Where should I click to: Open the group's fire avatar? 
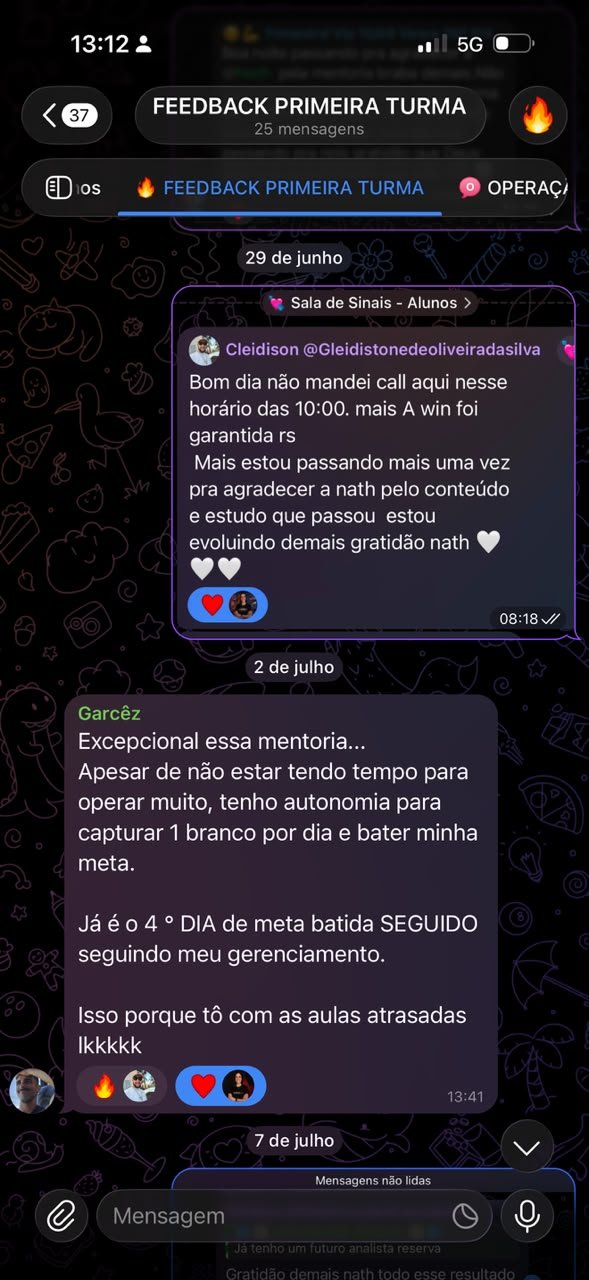click(x=538, y=115)
